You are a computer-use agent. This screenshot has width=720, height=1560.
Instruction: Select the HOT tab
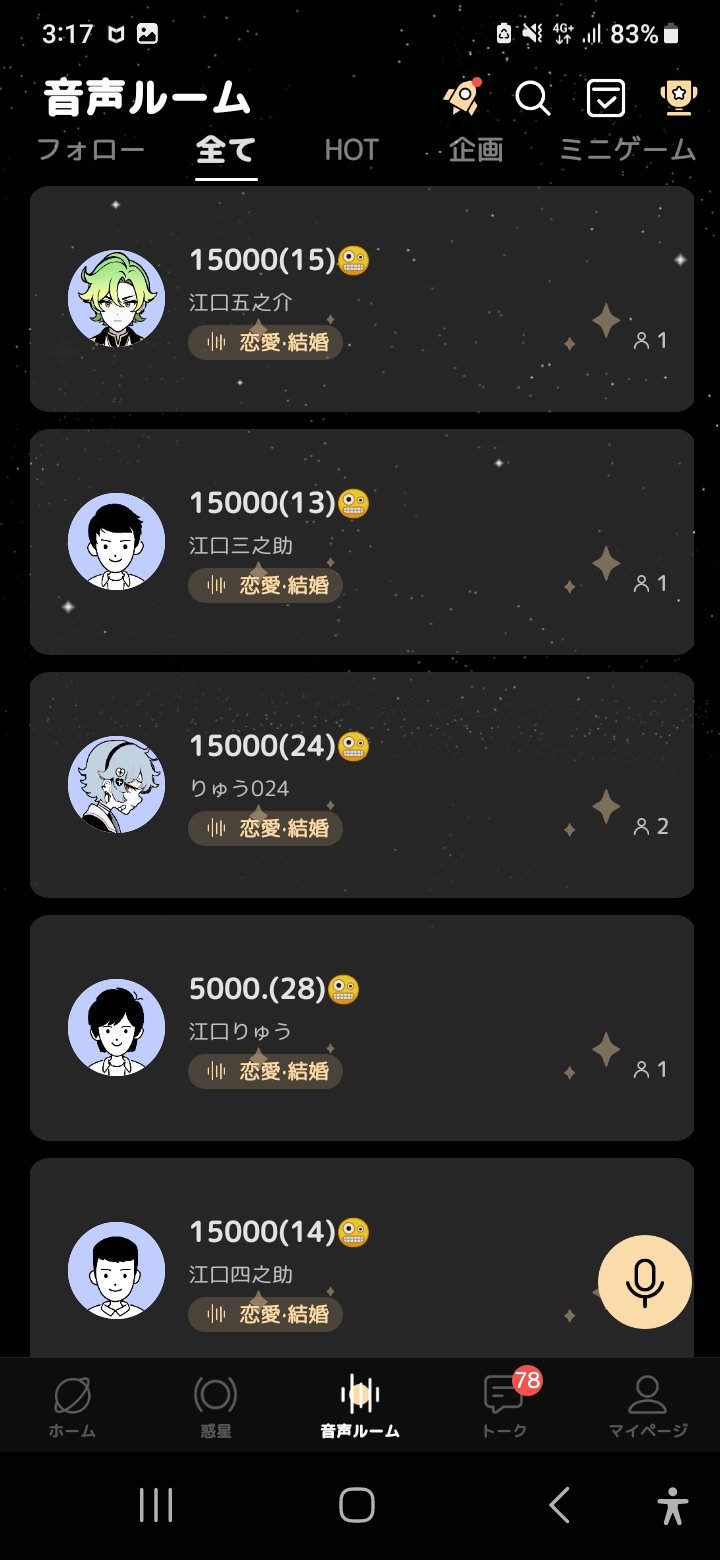(351, 150)
